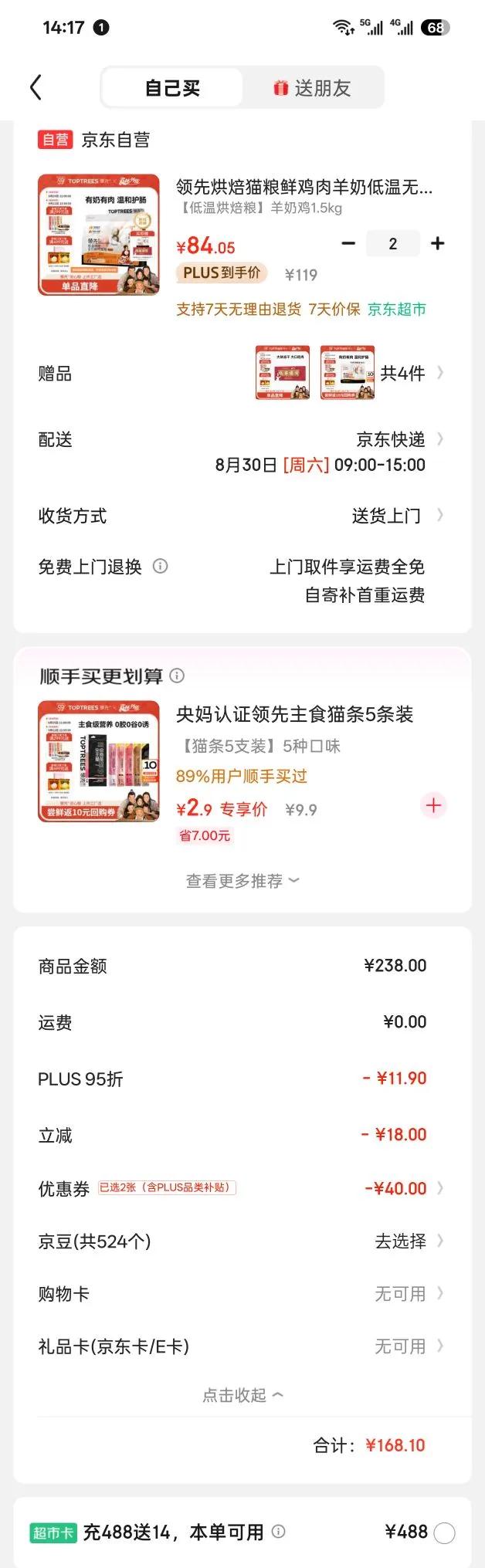Add 领先主食猫条5条装 with the pink plus
The image size is (485, 1568).
[433, 805]
